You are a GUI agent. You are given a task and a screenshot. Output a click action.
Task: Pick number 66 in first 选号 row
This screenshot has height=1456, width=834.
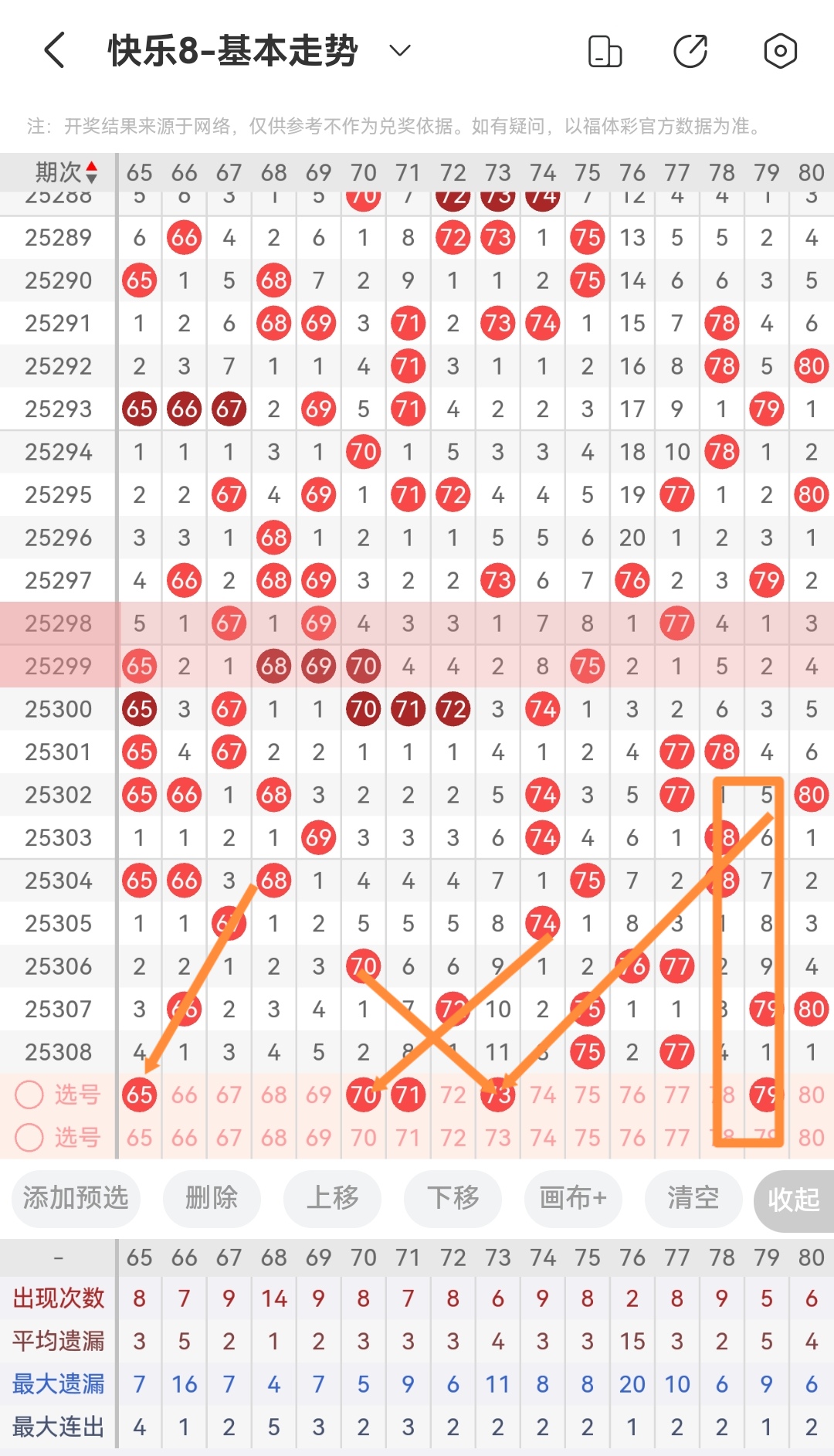184,1095
